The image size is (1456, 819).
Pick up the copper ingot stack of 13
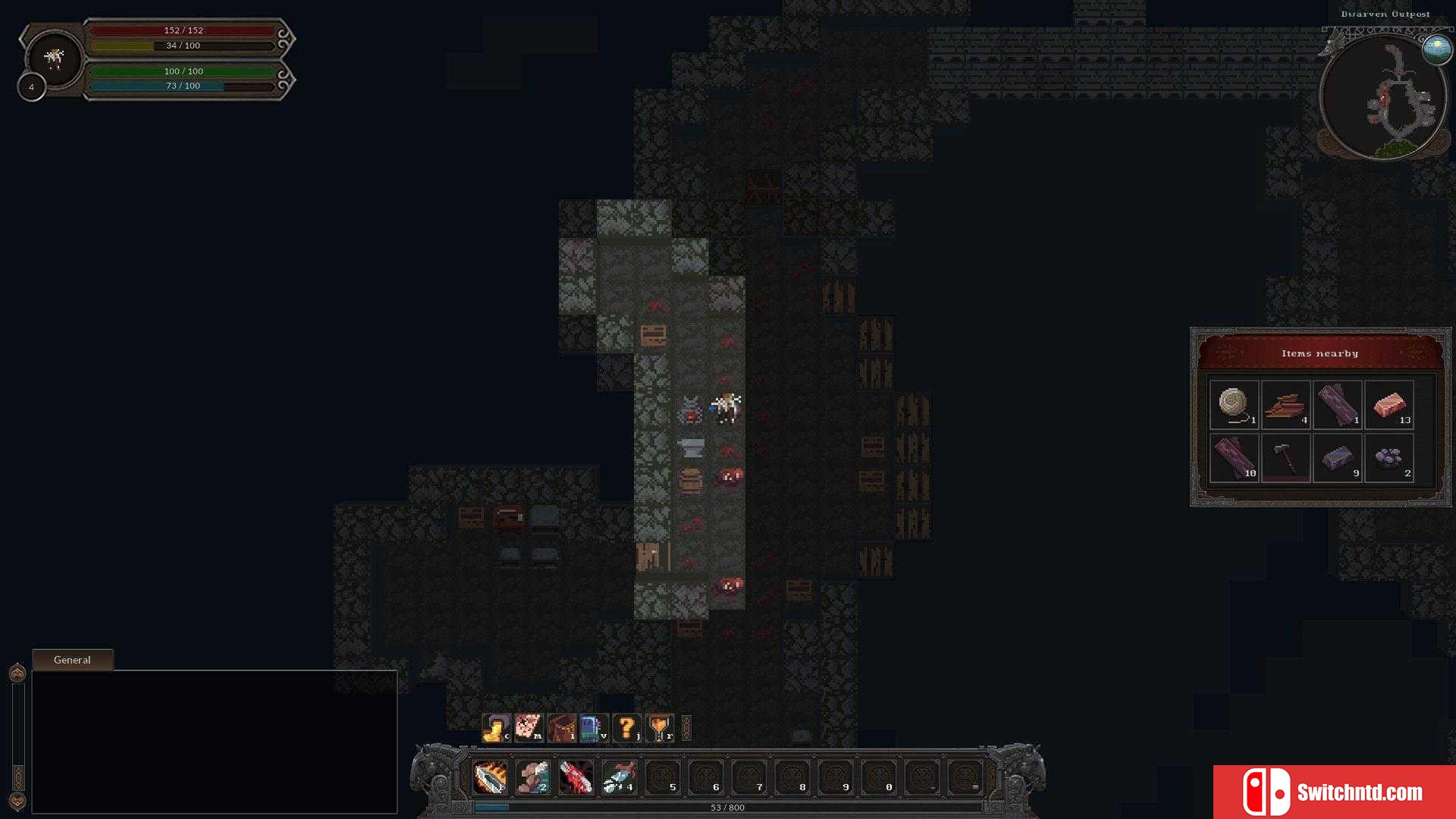tap(1389, 405)
